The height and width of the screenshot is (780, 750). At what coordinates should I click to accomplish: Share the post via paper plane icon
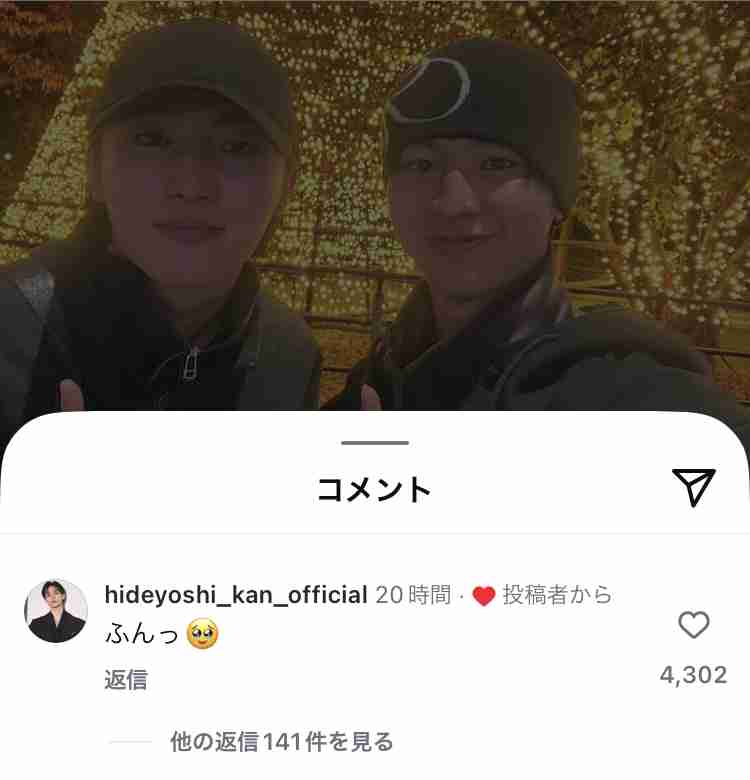click(x=693, y=486)
